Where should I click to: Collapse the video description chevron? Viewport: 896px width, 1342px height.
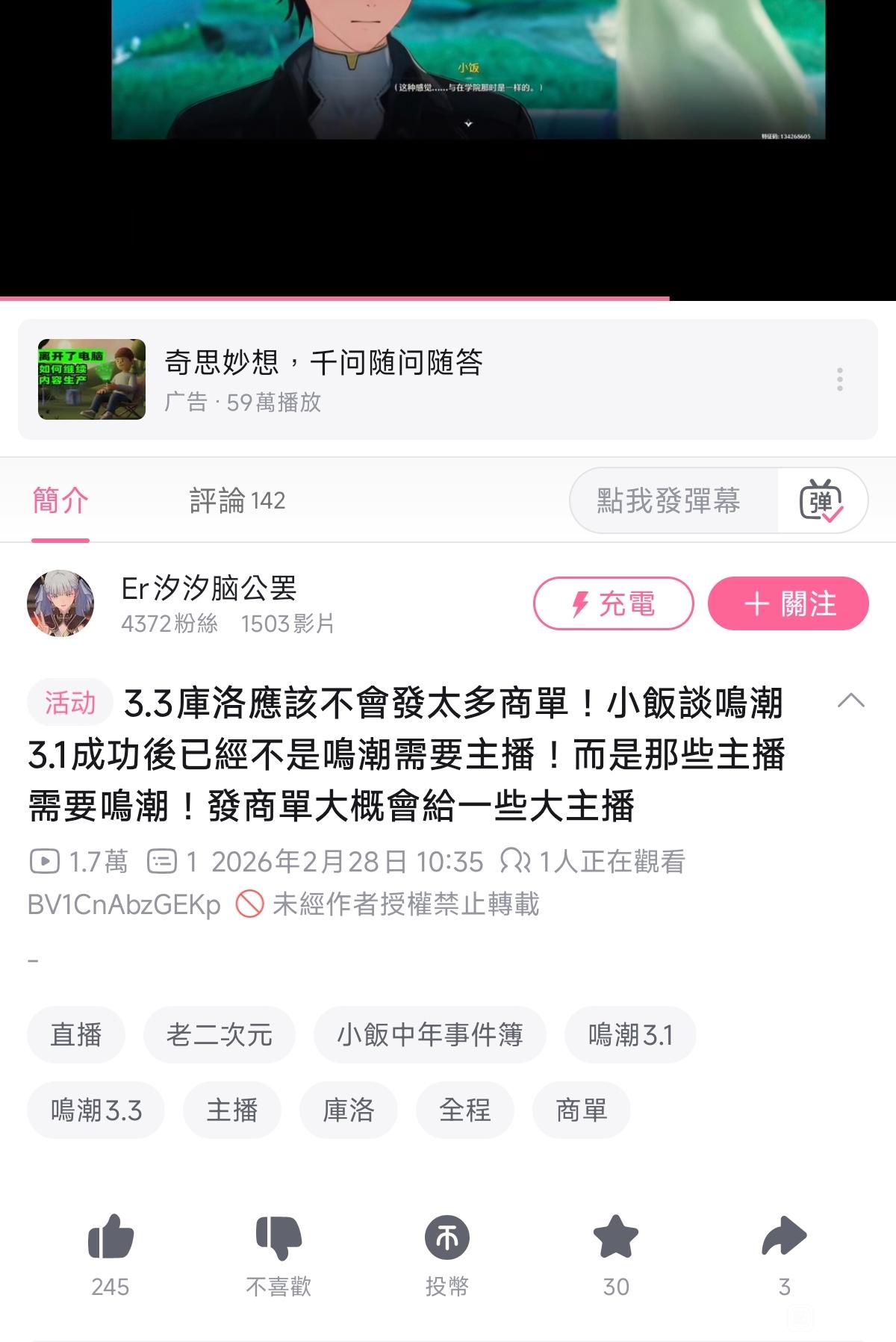[x=850, y=700]
